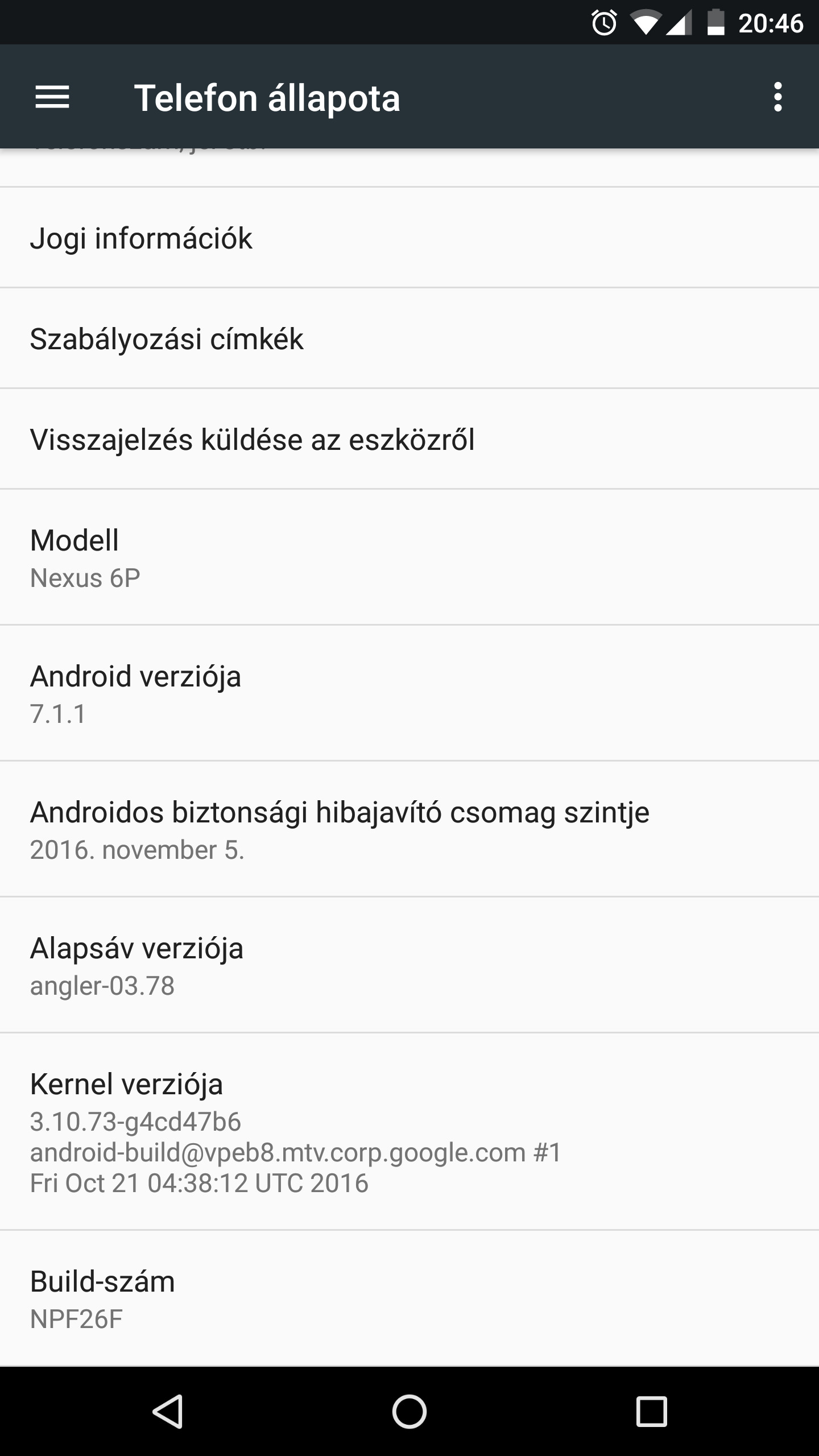819x1456 pixels.
Task: Open recent apps from navigation bar
Action: coord(651,1411)
